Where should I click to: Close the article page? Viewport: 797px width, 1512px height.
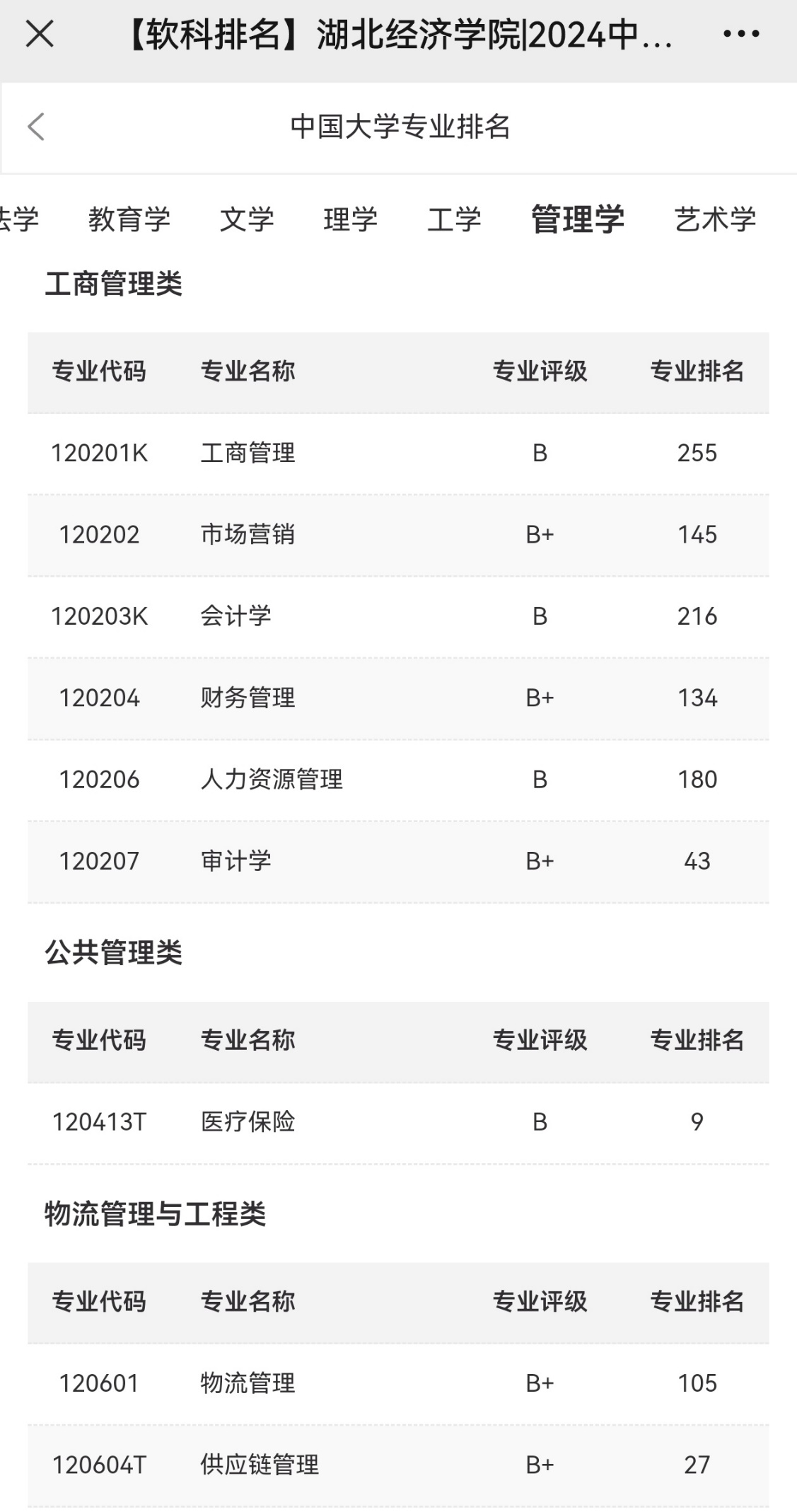click(40, 34)
